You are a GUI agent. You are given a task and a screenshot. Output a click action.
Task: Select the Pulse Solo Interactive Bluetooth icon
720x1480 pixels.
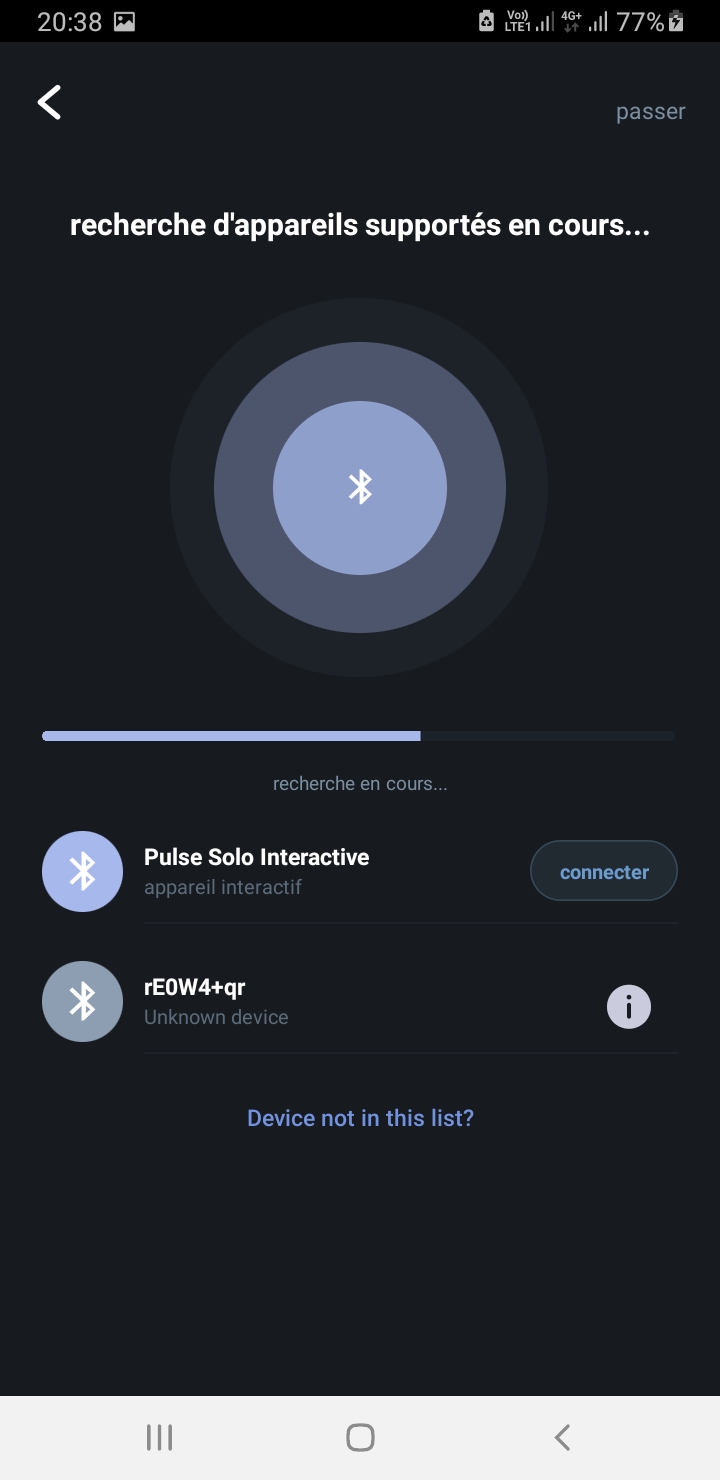click(82, 871)
